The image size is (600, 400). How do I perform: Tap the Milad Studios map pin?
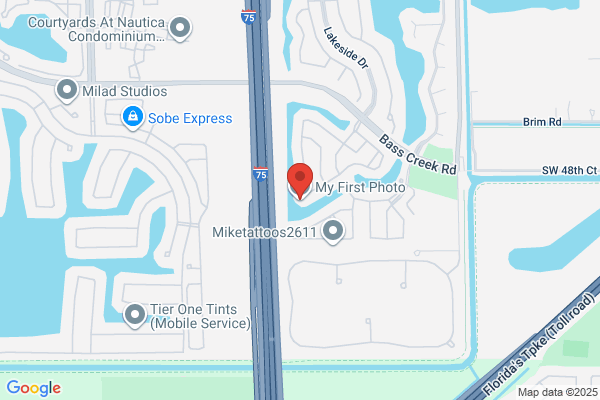point(67,91)
